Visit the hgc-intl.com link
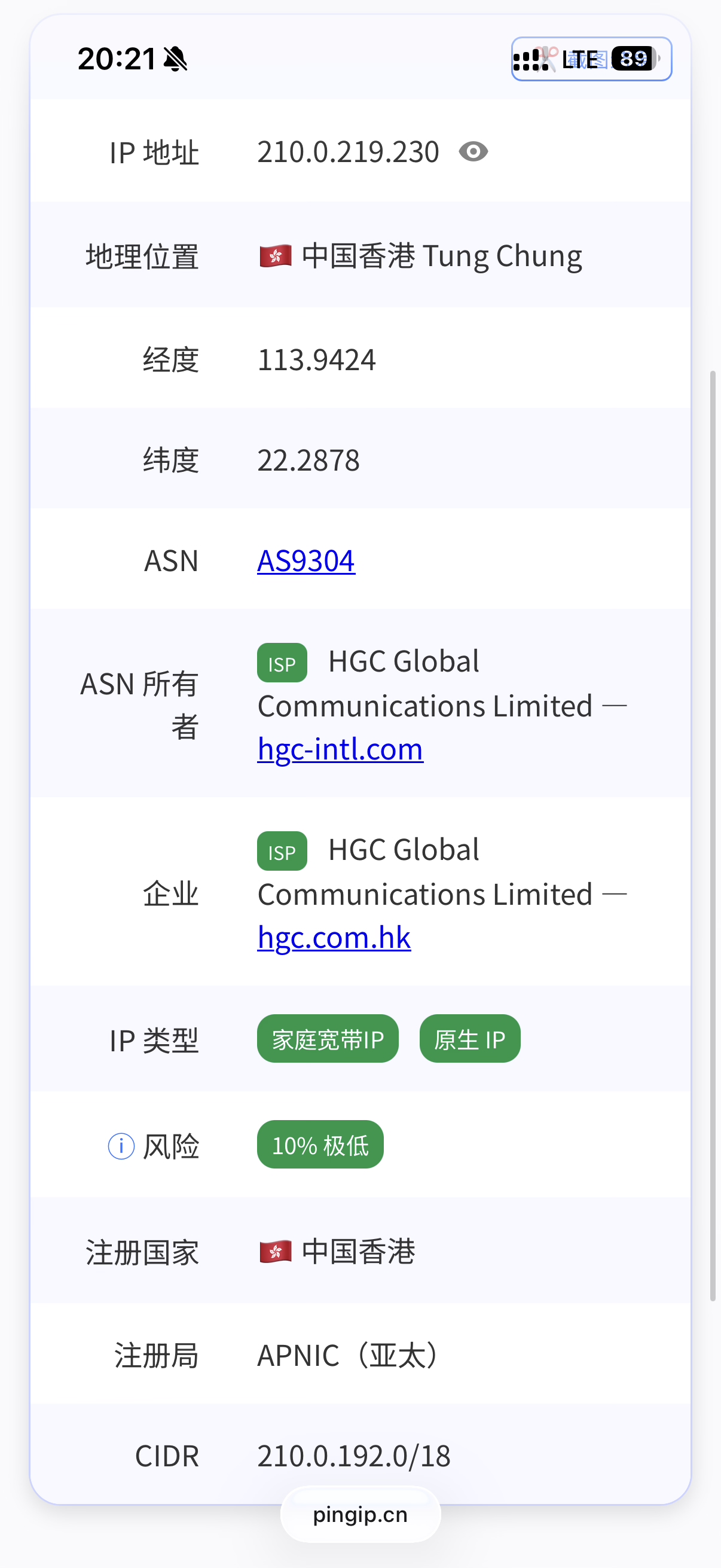This screenshot has width=721, height=1568. [x=340, y=749]
